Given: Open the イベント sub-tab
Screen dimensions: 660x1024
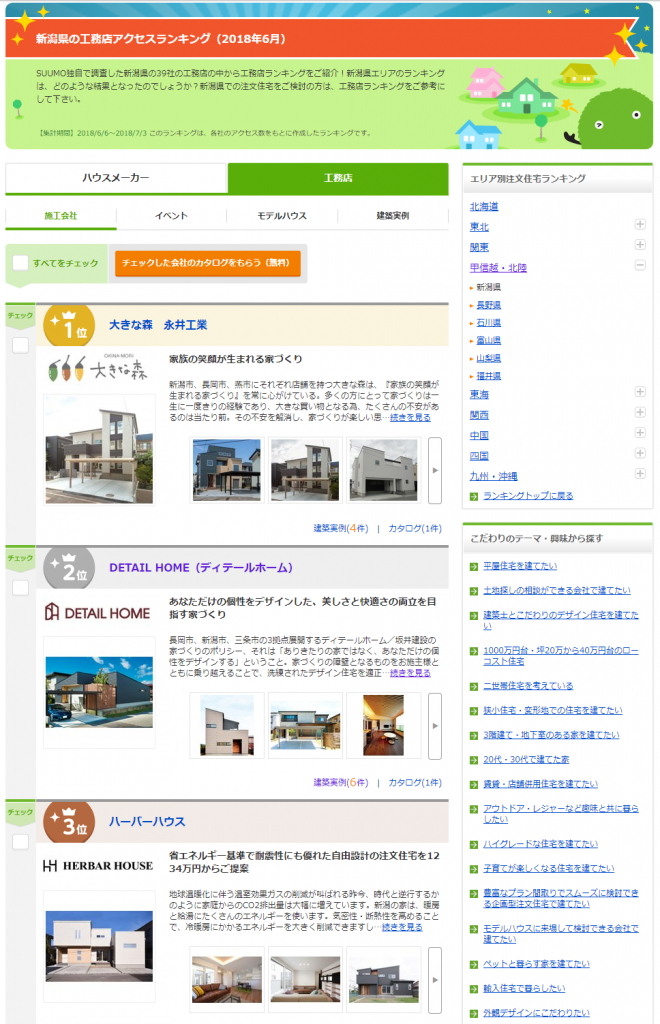Looking at the screenshot, I should click(x=171, y=216).
